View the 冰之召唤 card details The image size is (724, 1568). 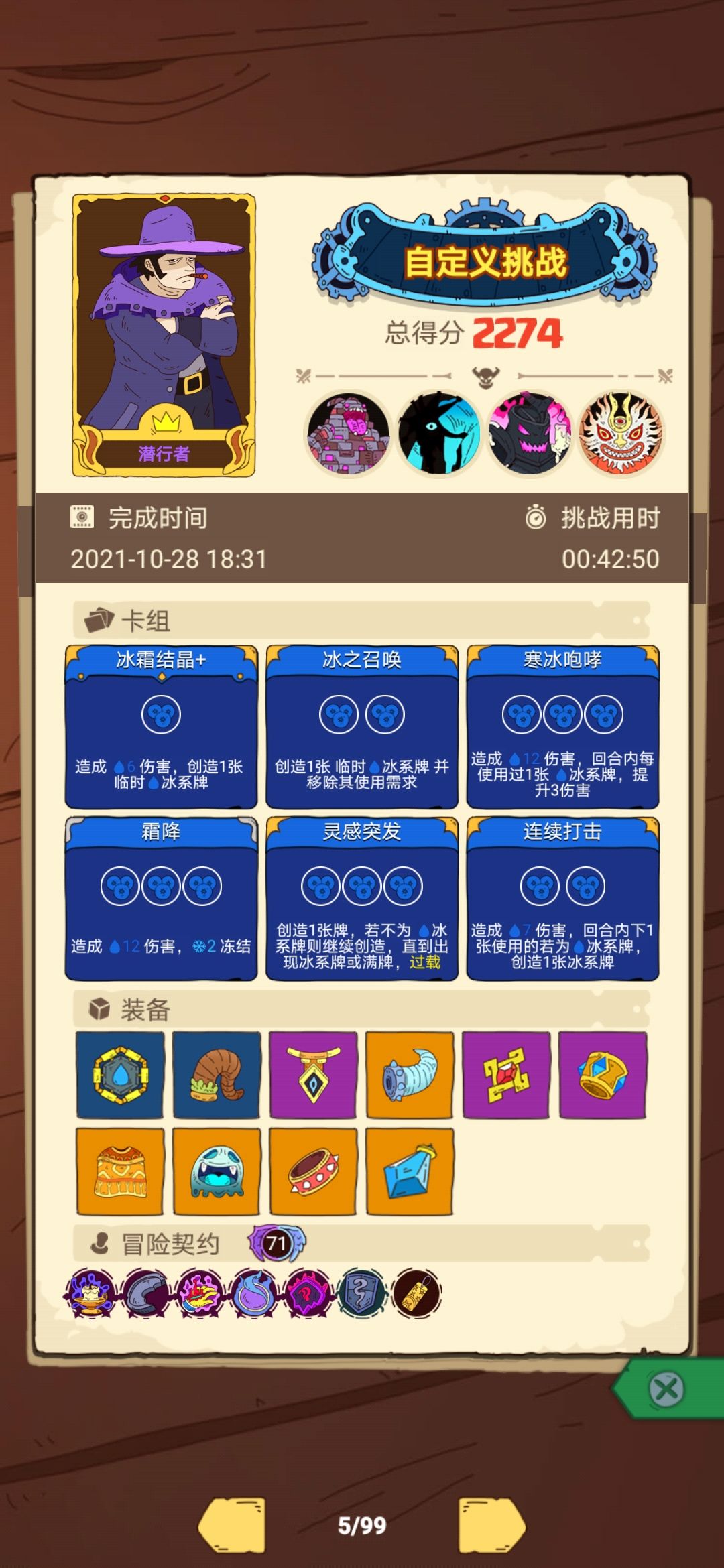(362, 727)
